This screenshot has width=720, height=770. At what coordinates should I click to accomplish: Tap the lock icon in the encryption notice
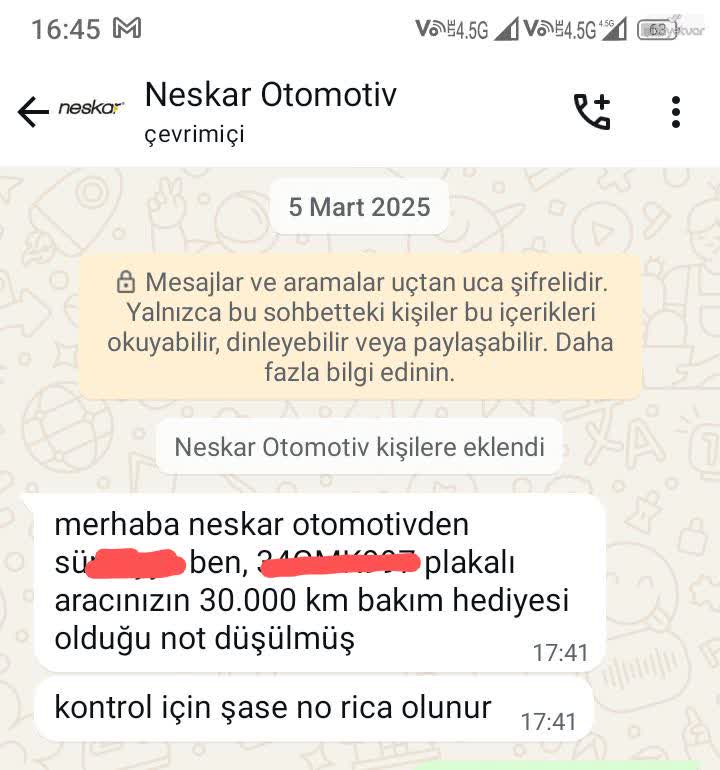tap(129, 282)
